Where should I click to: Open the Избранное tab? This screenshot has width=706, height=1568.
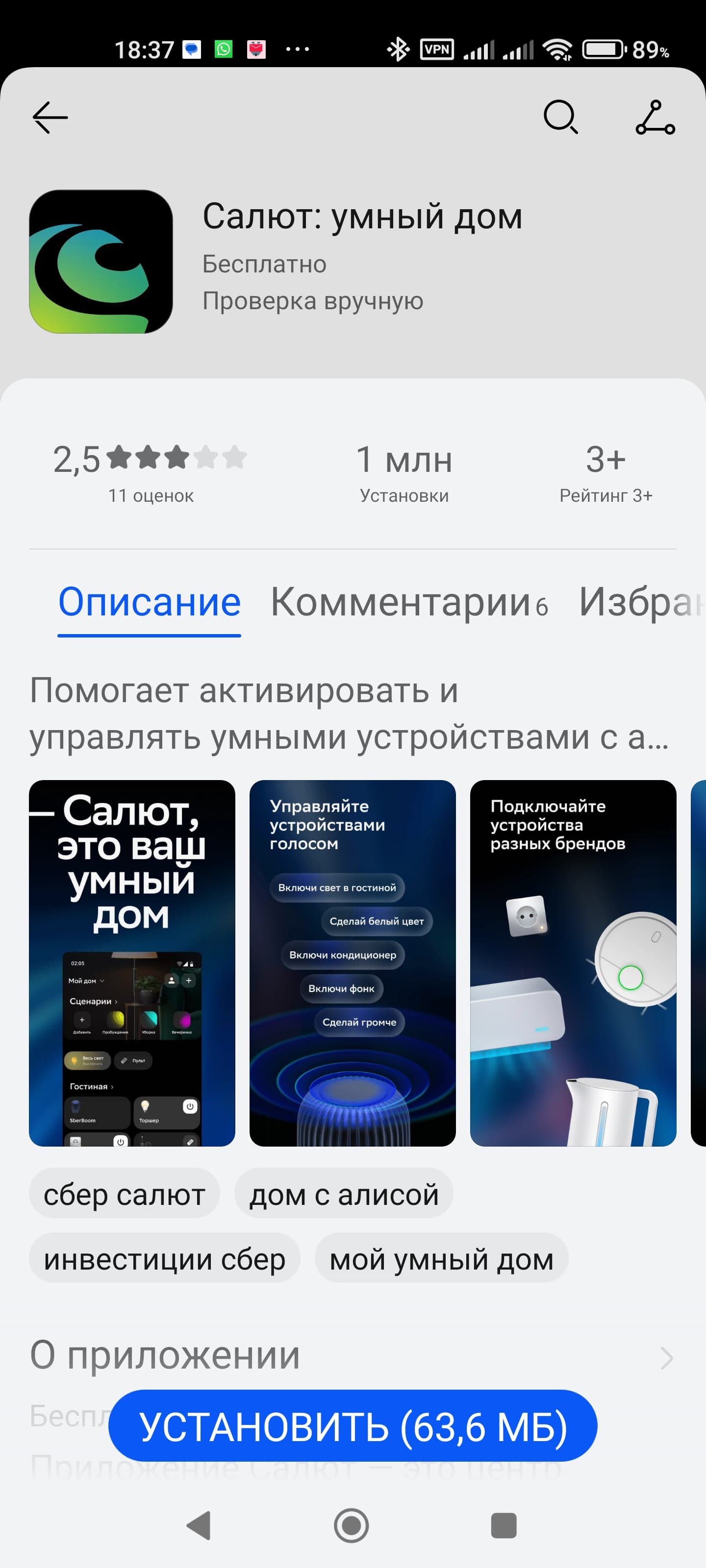pyautogui.click(x=640, y=603)
